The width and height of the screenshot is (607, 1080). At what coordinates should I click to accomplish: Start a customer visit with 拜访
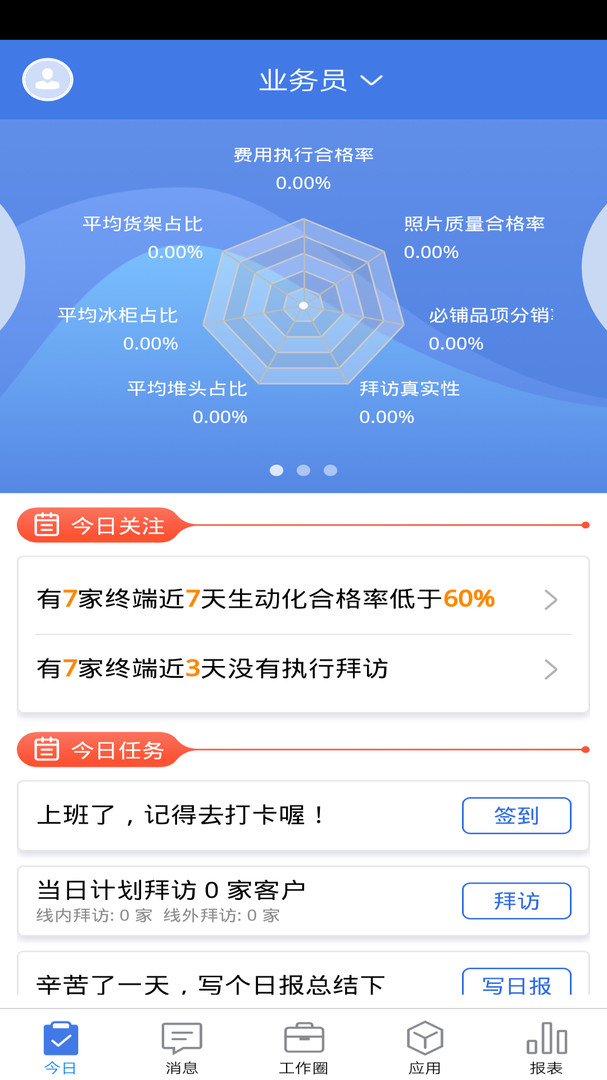point(516,901)
